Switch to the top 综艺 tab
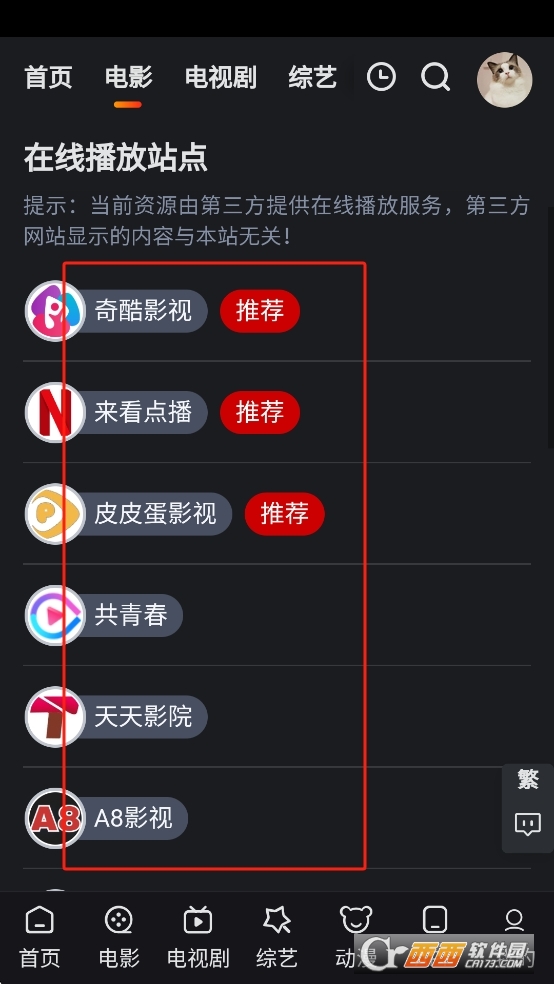The image size is (554, 984). 312,78
